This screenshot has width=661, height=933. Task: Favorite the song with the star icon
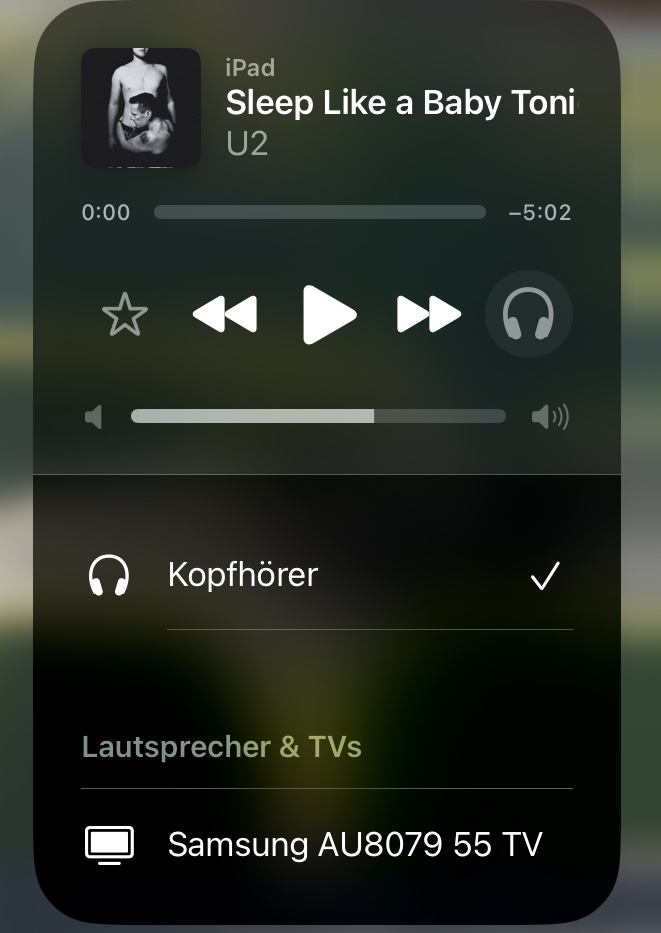click(x=125, y=315)
